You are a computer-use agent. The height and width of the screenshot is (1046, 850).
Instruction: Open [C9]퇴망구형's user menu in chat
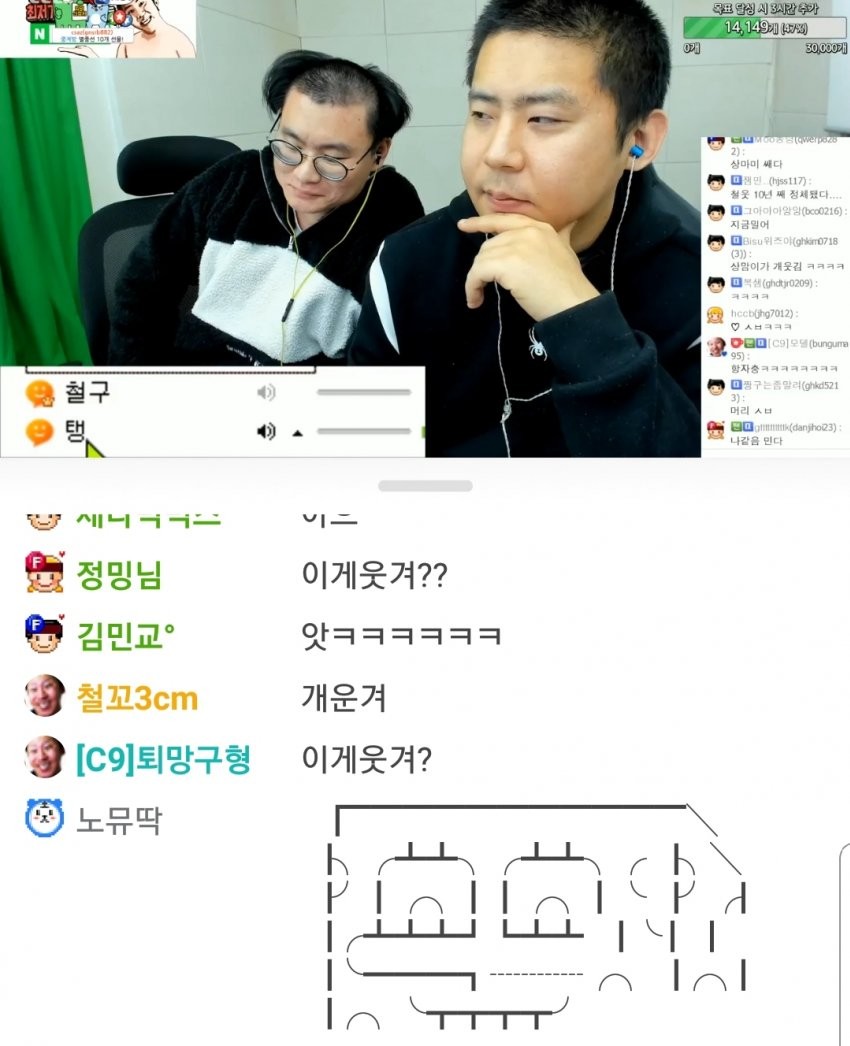pyautogui.click(x=162, y=759)
